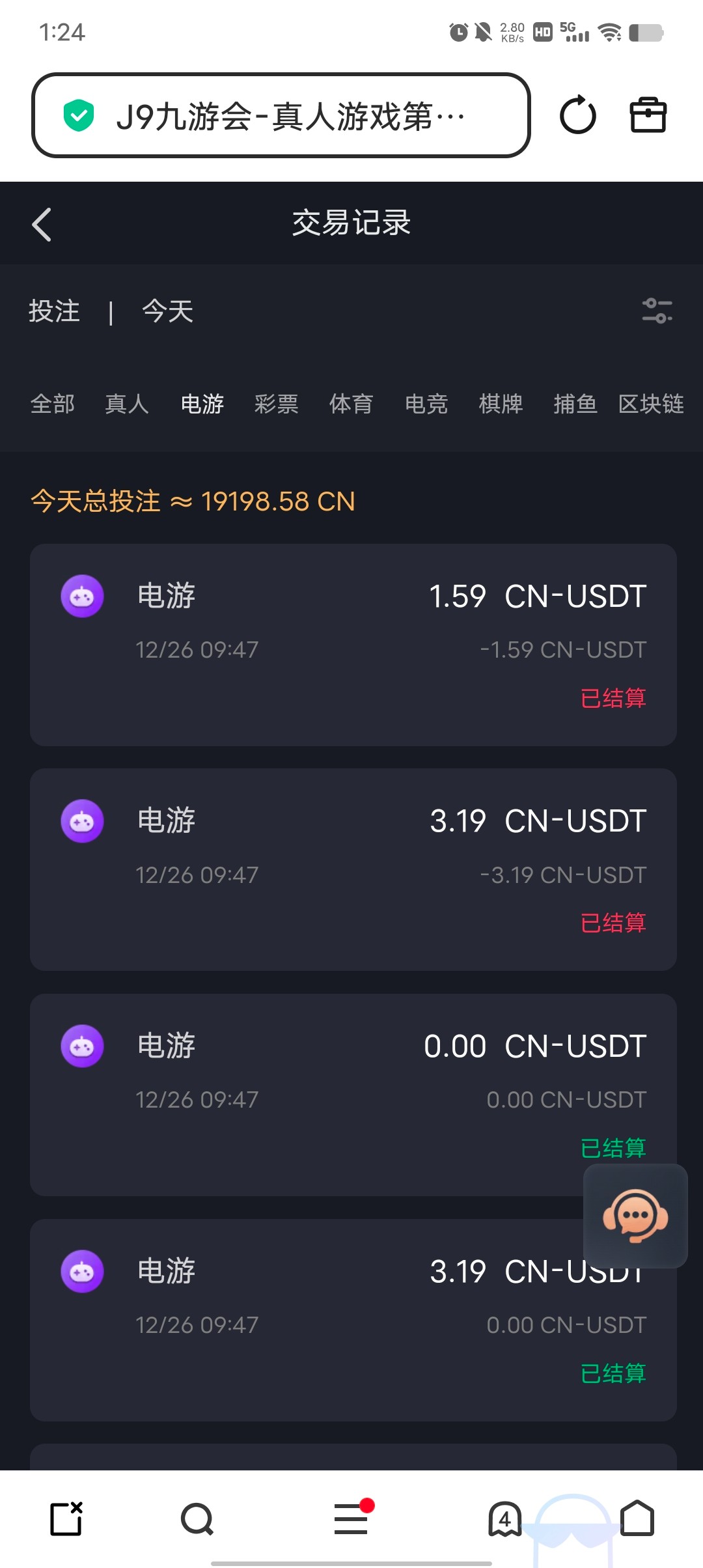
Task: Change the 今天 date range
Action: (168, 311)
